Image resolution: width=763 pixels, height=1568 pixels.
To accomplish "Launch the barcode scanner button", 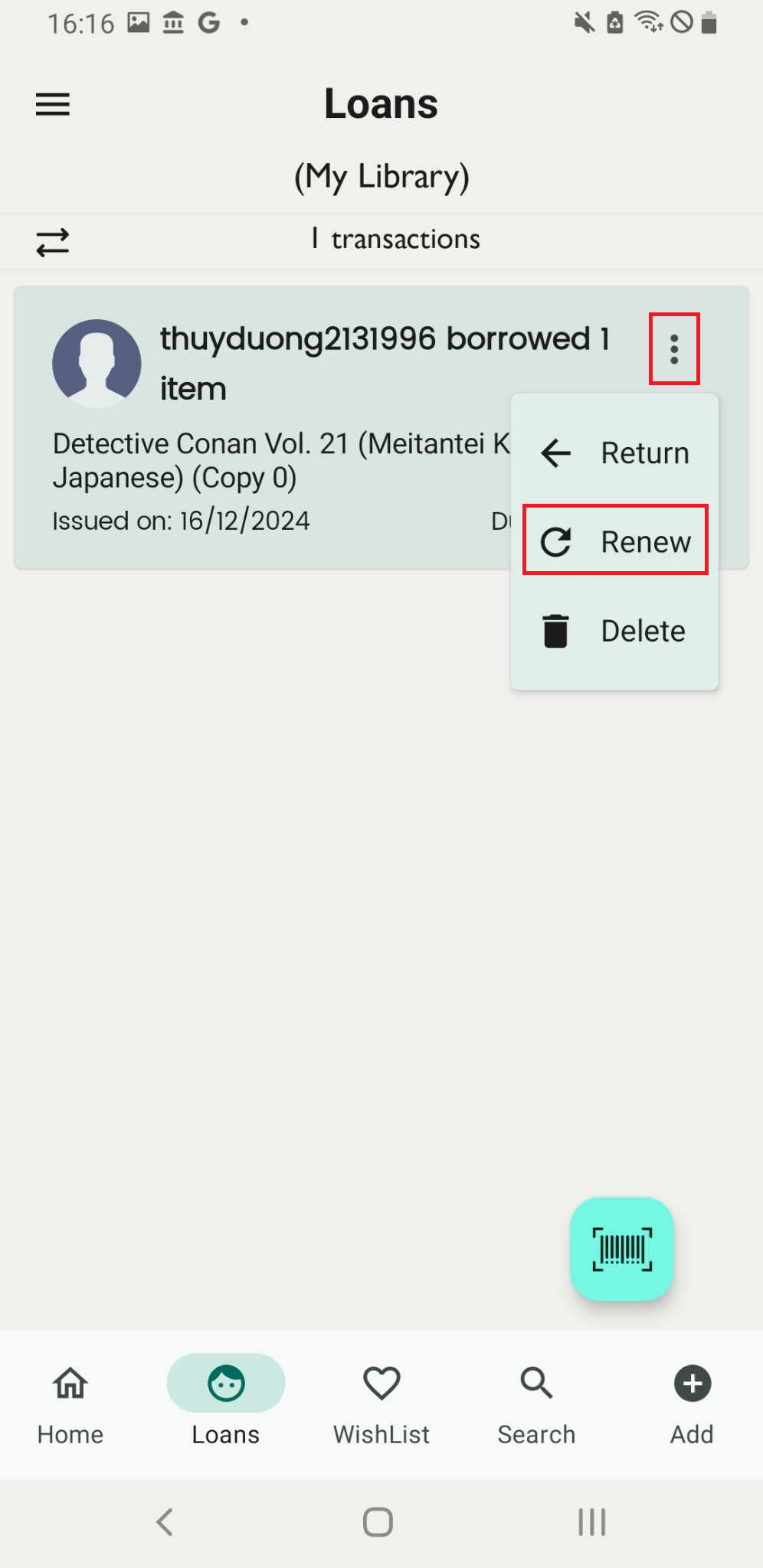I will point(622,1249).
